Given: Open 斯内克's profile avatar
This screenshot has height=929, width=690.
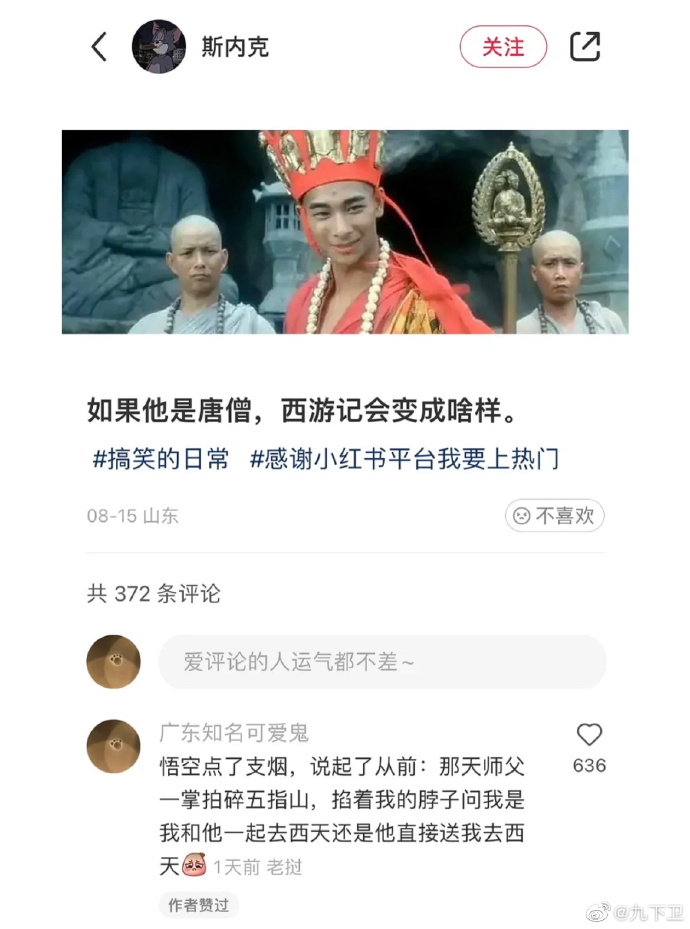Looking at the screenshot, I should 159,47.
